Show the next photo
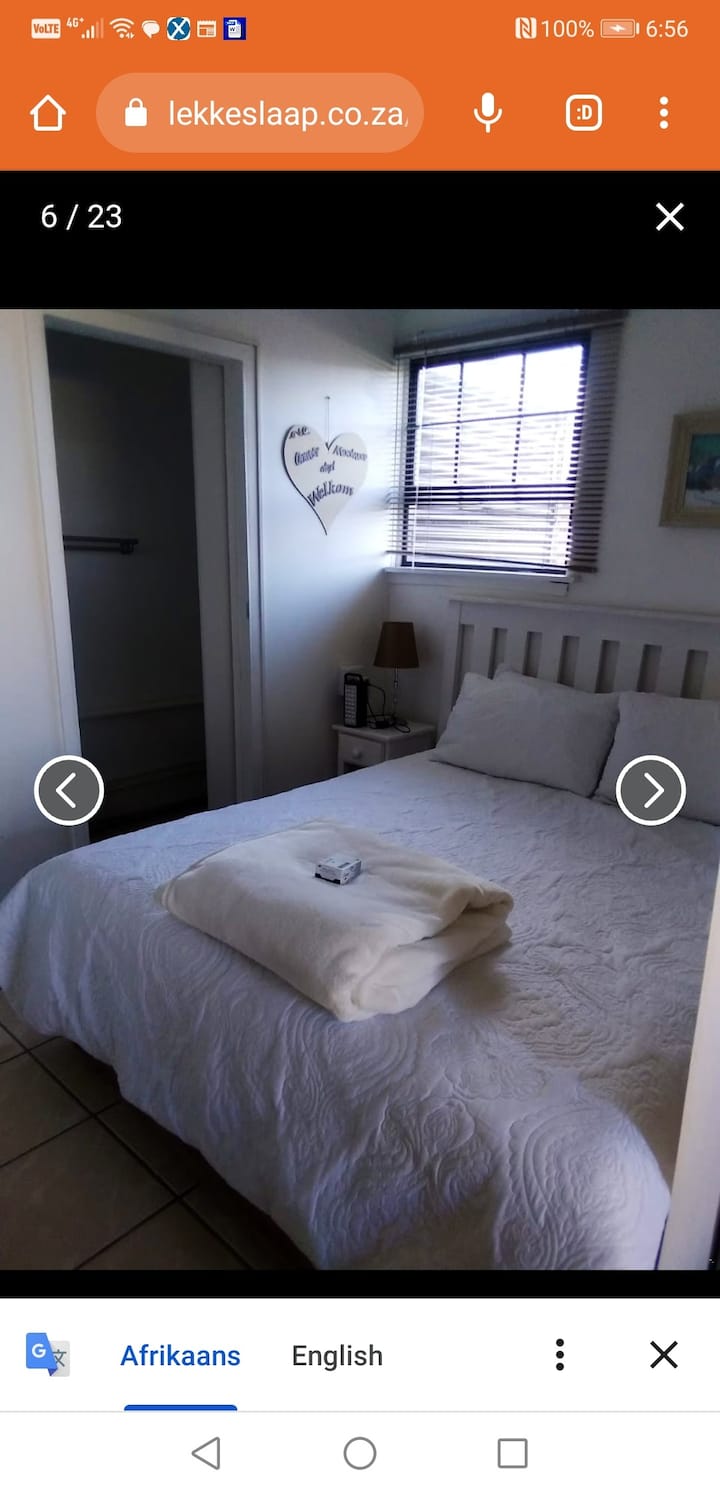 [650, 790]
